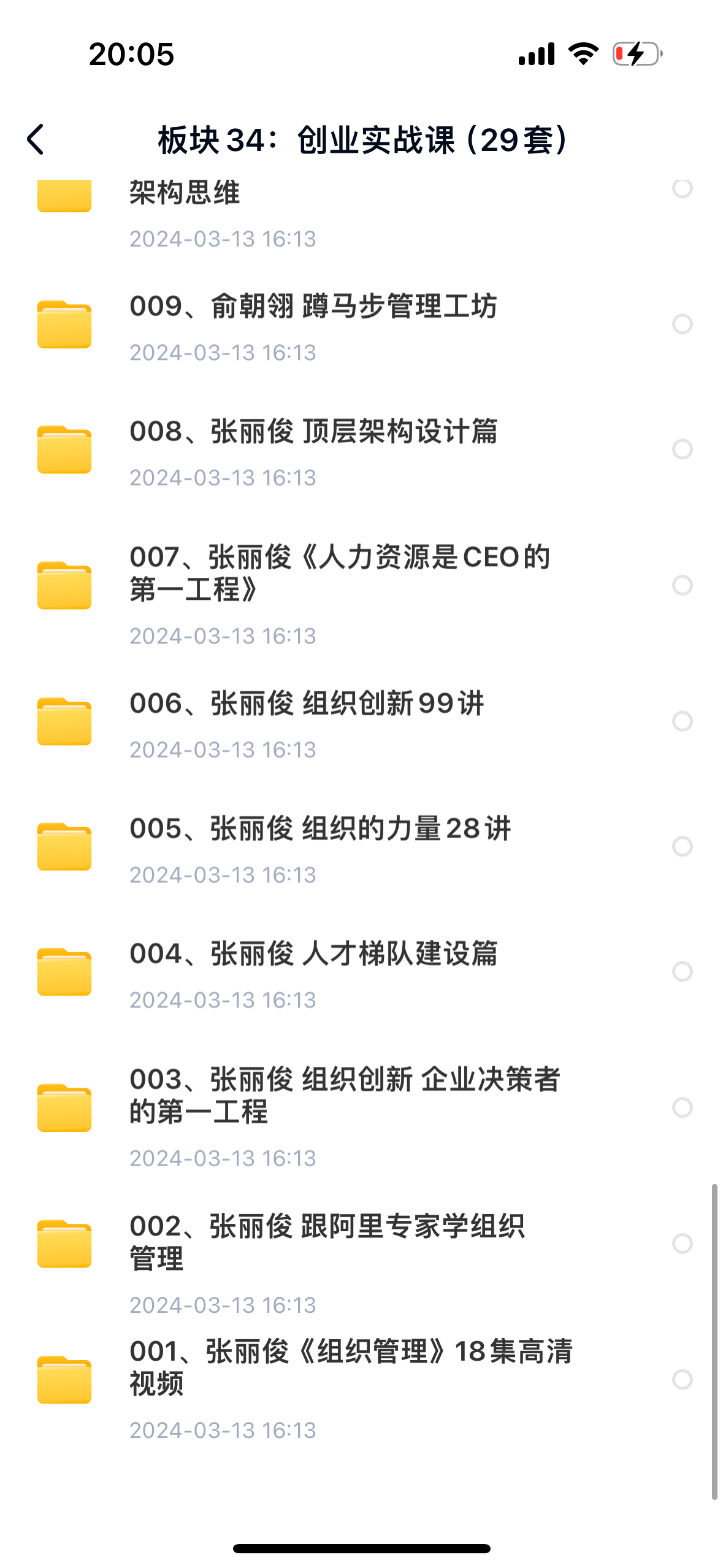The width and height of the screenshot is (723, 1568).
Task: Select folder 001、张丽俊《组织管理》 via its circle
Action: click(x=682, y=1380)
